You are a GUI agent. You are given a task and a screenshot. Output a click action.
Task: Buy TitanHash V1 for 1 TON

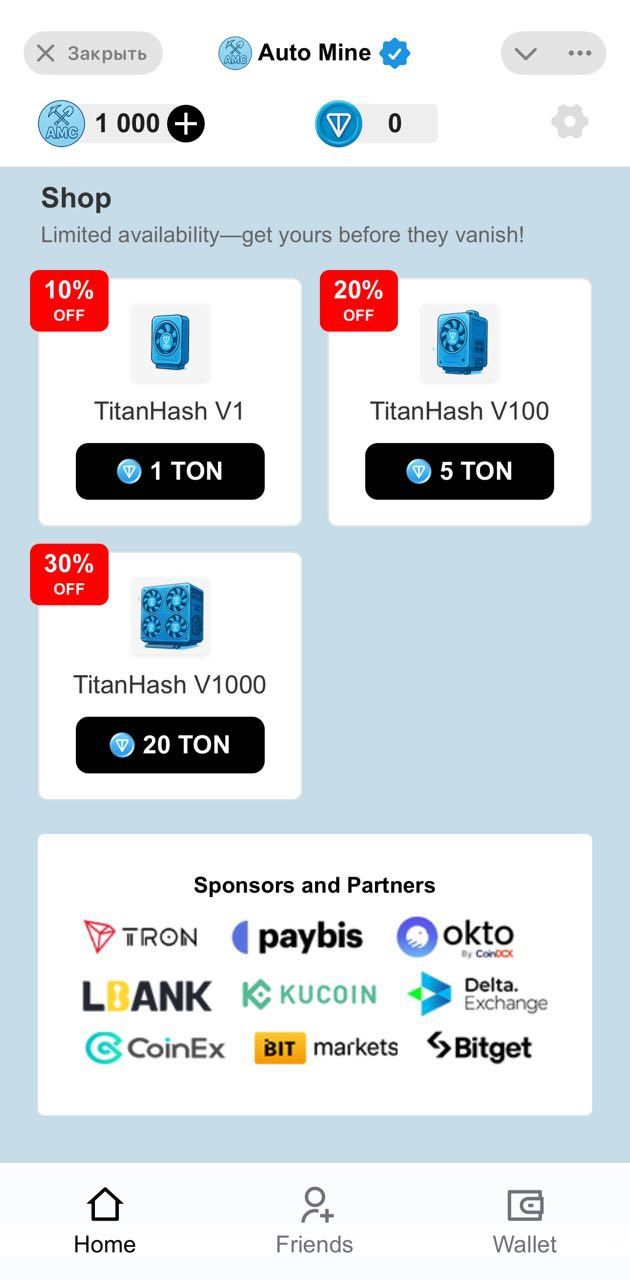[170, 471]
